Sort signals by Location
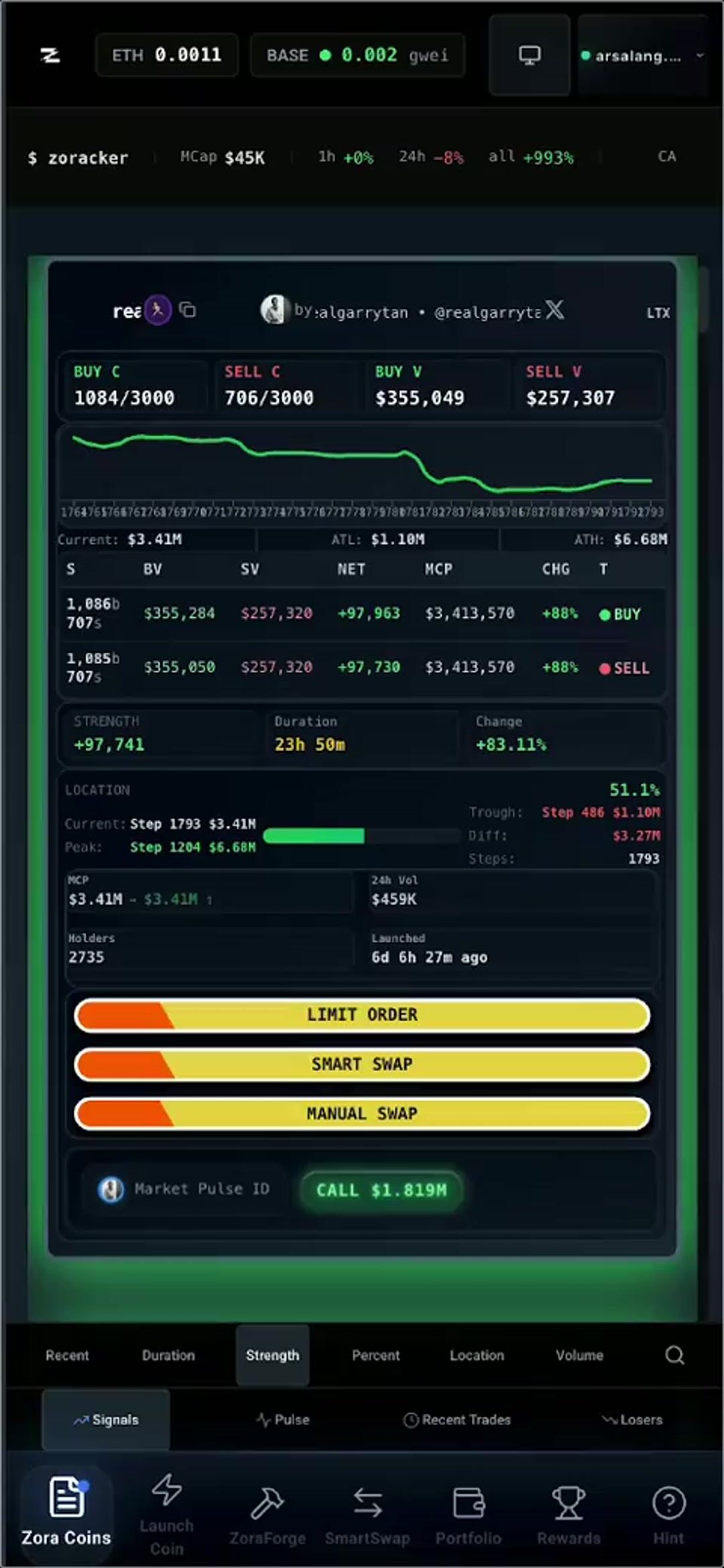This screenshot has height=1568, width=724. (477, 1355)
